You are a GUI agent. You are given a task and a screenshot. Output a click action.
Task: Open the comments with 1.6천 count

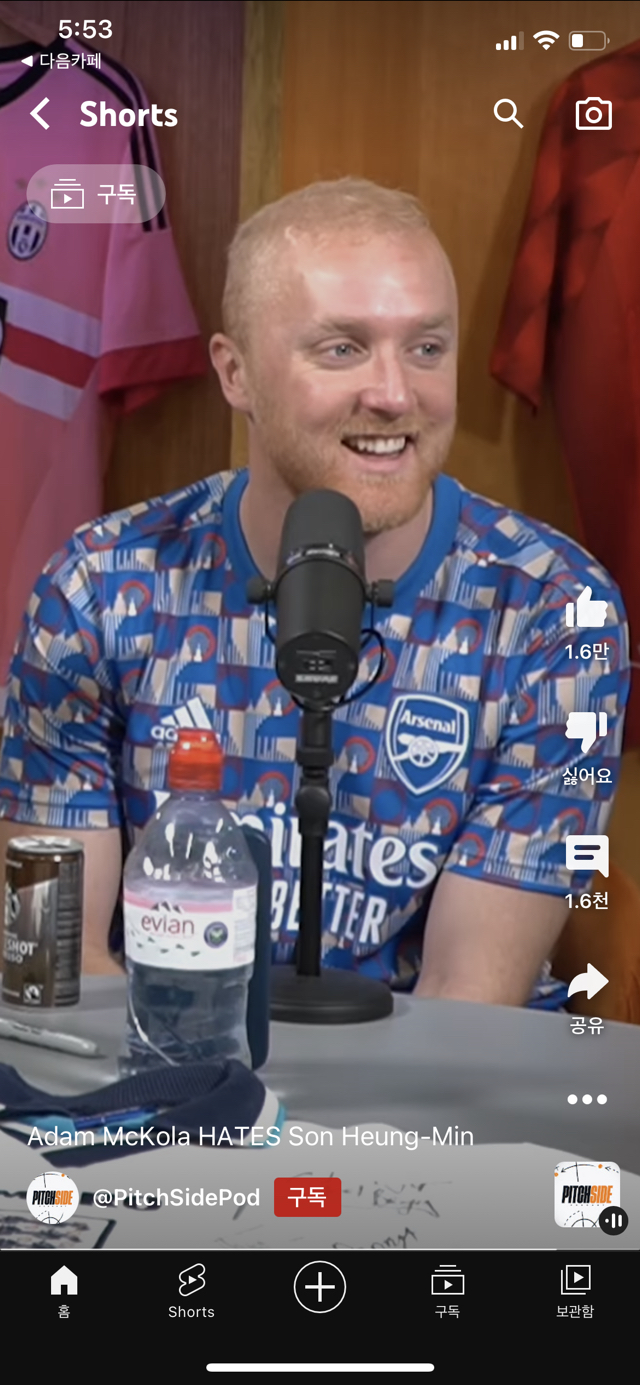(x=586, y=858)
